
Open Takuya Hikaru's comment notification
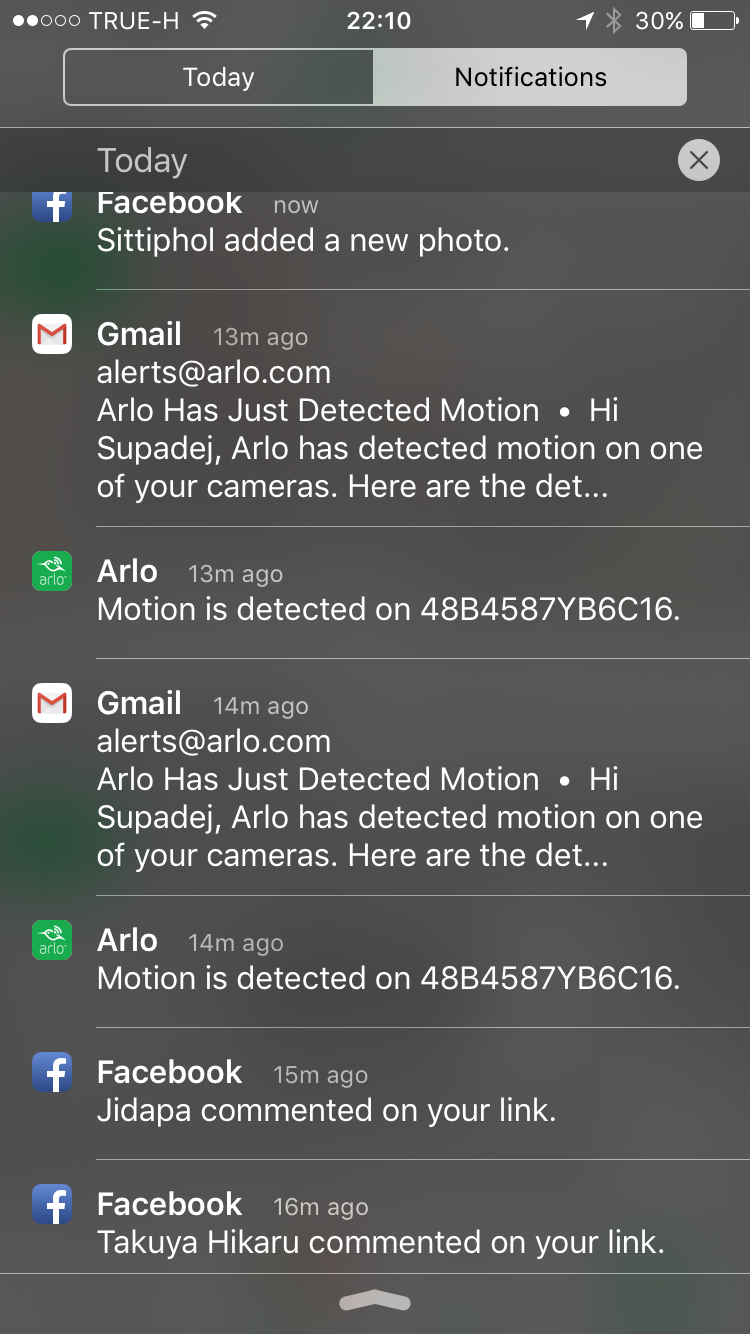pyautogui.click(x=375, y=1217)
